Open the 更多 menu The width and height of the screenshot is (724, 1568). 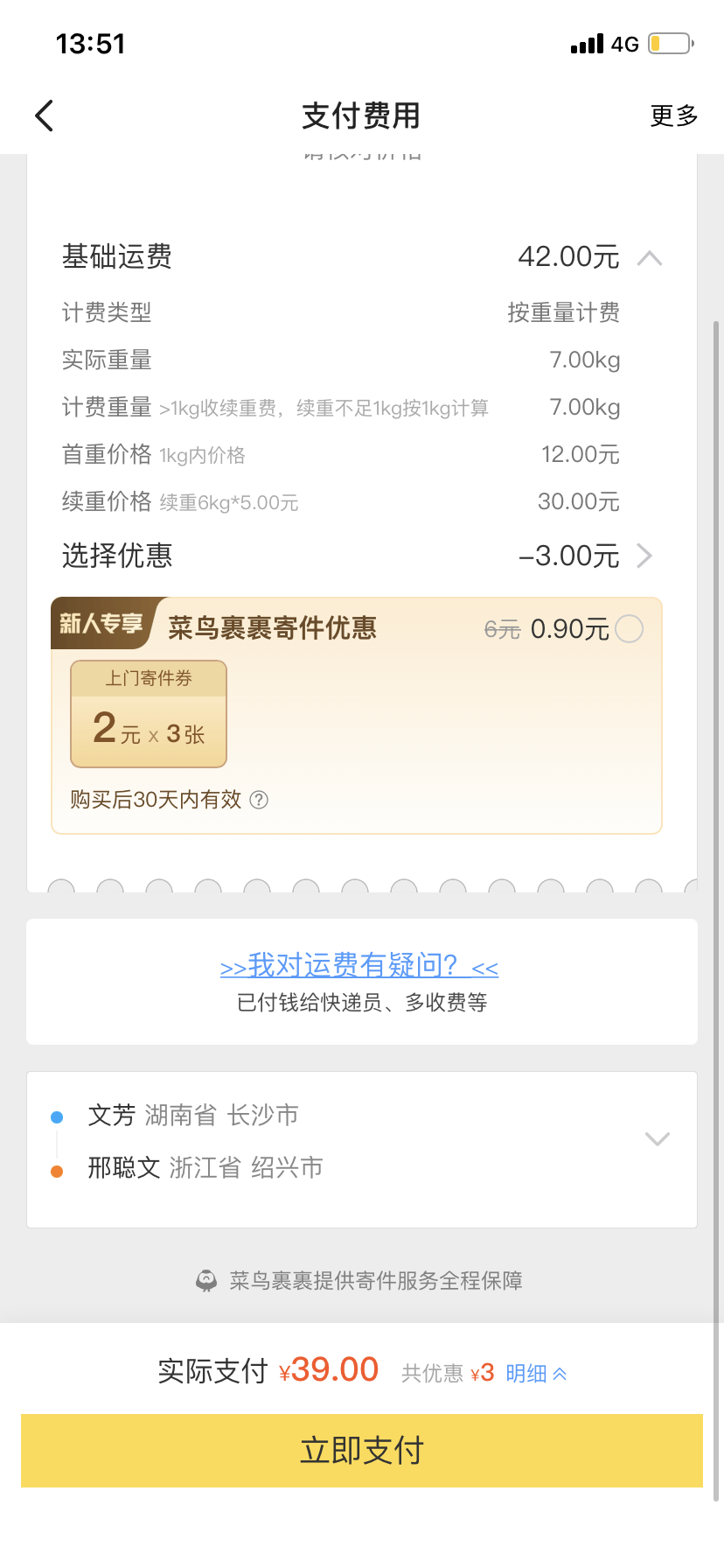(674, 115)
